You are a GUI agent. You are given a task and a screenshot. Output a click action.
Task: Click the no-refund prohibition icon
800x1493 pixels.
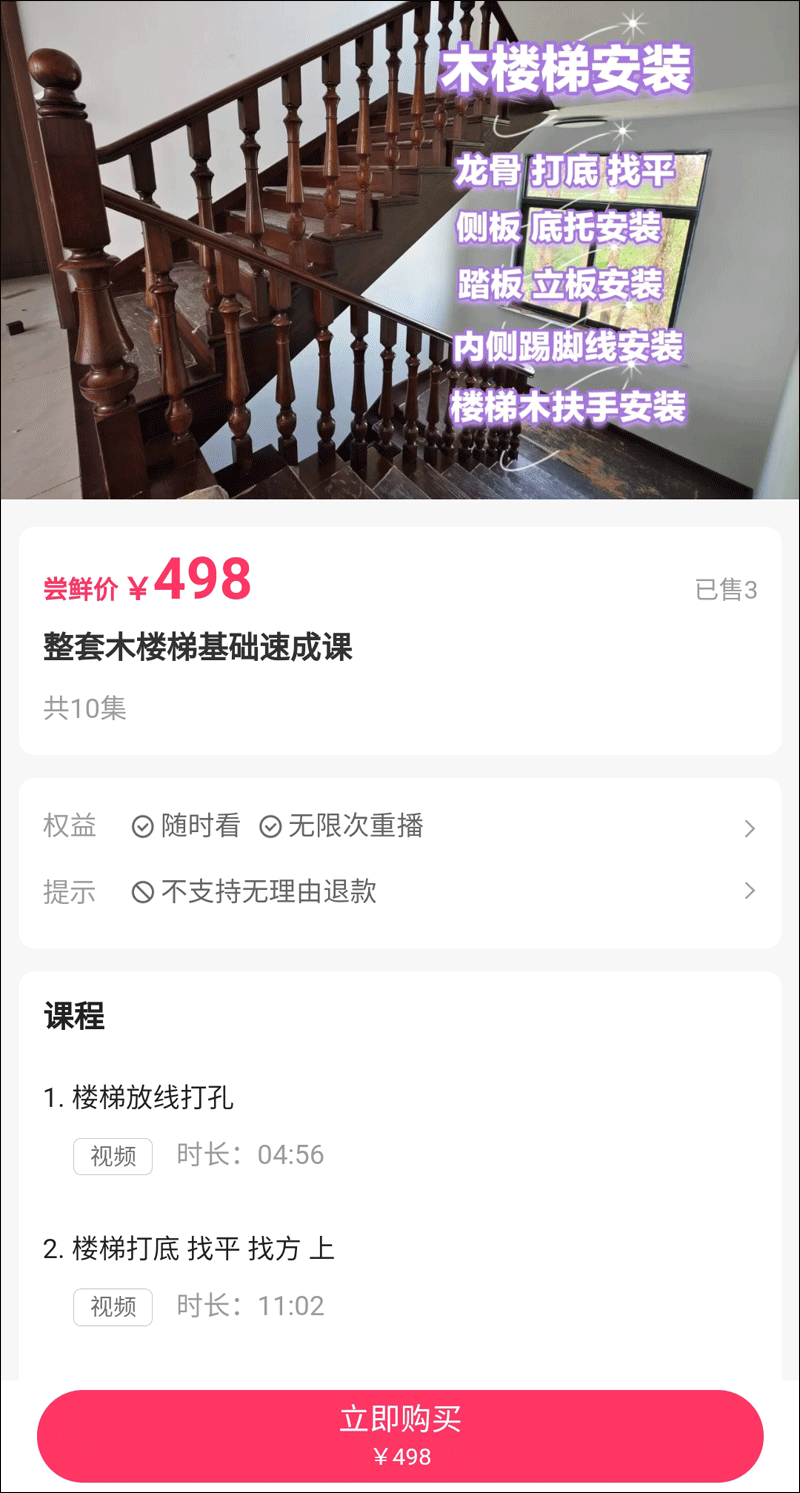[141, 892]
